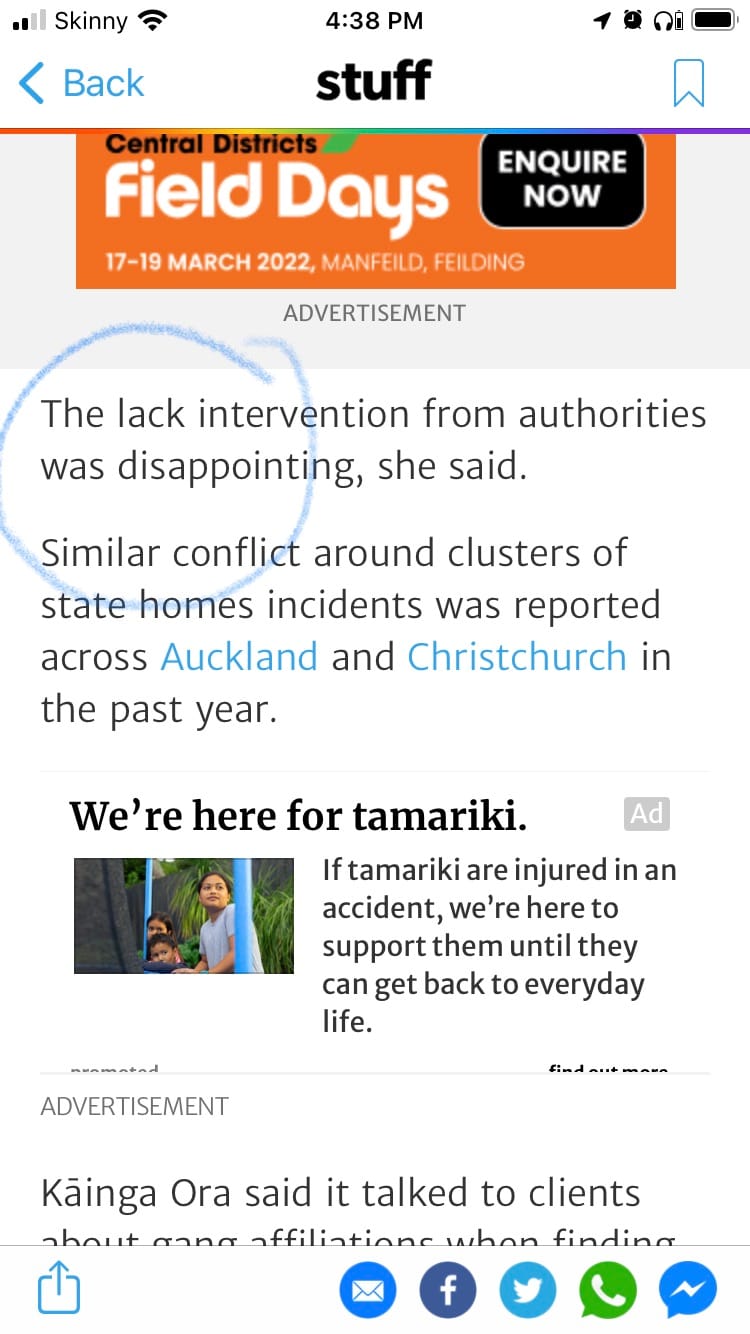Open the 'We're here for tamariki' ad
Screen dimensions: 750x1334
coord(297,817)
